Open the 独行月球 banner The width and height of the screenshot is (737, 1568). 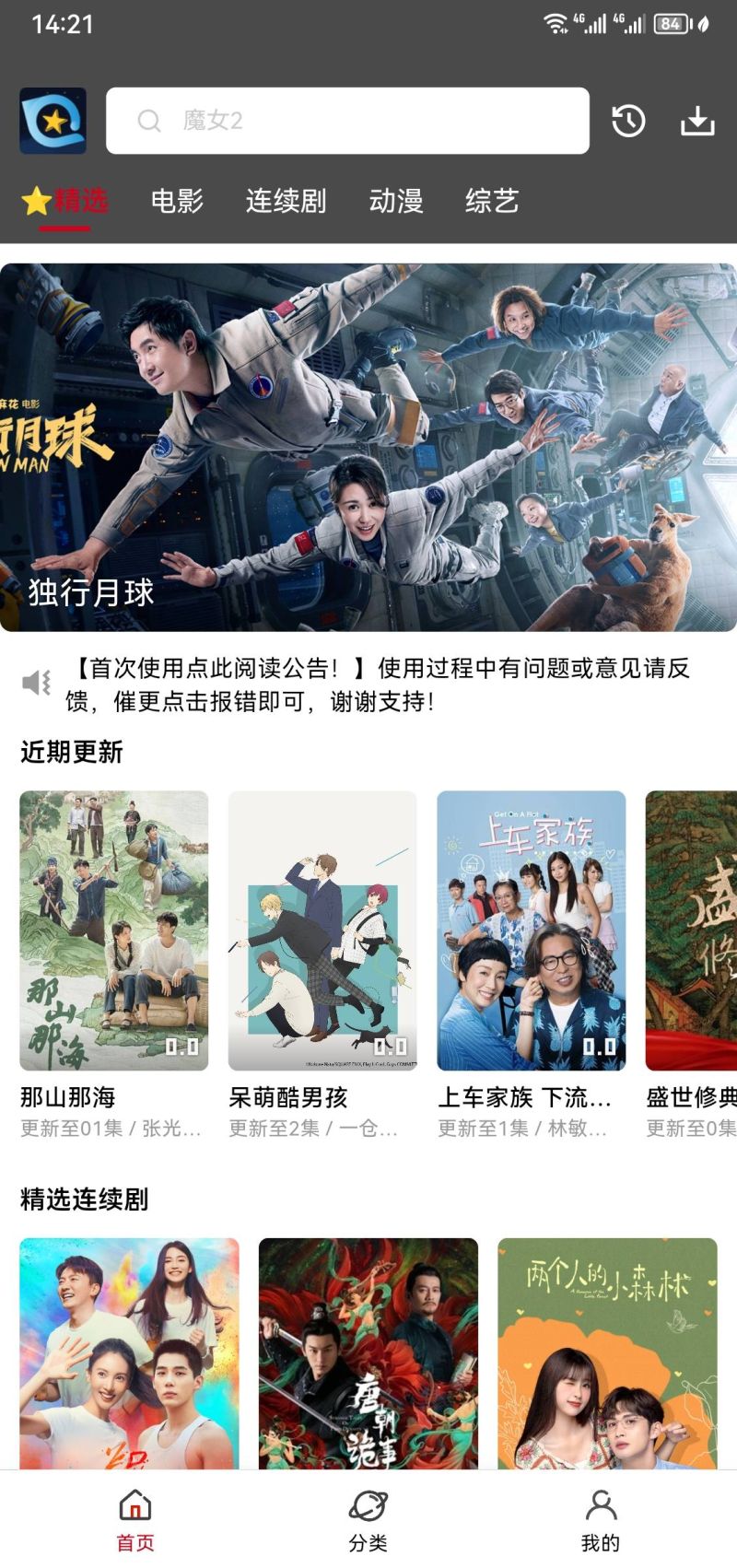coord(368,442)
